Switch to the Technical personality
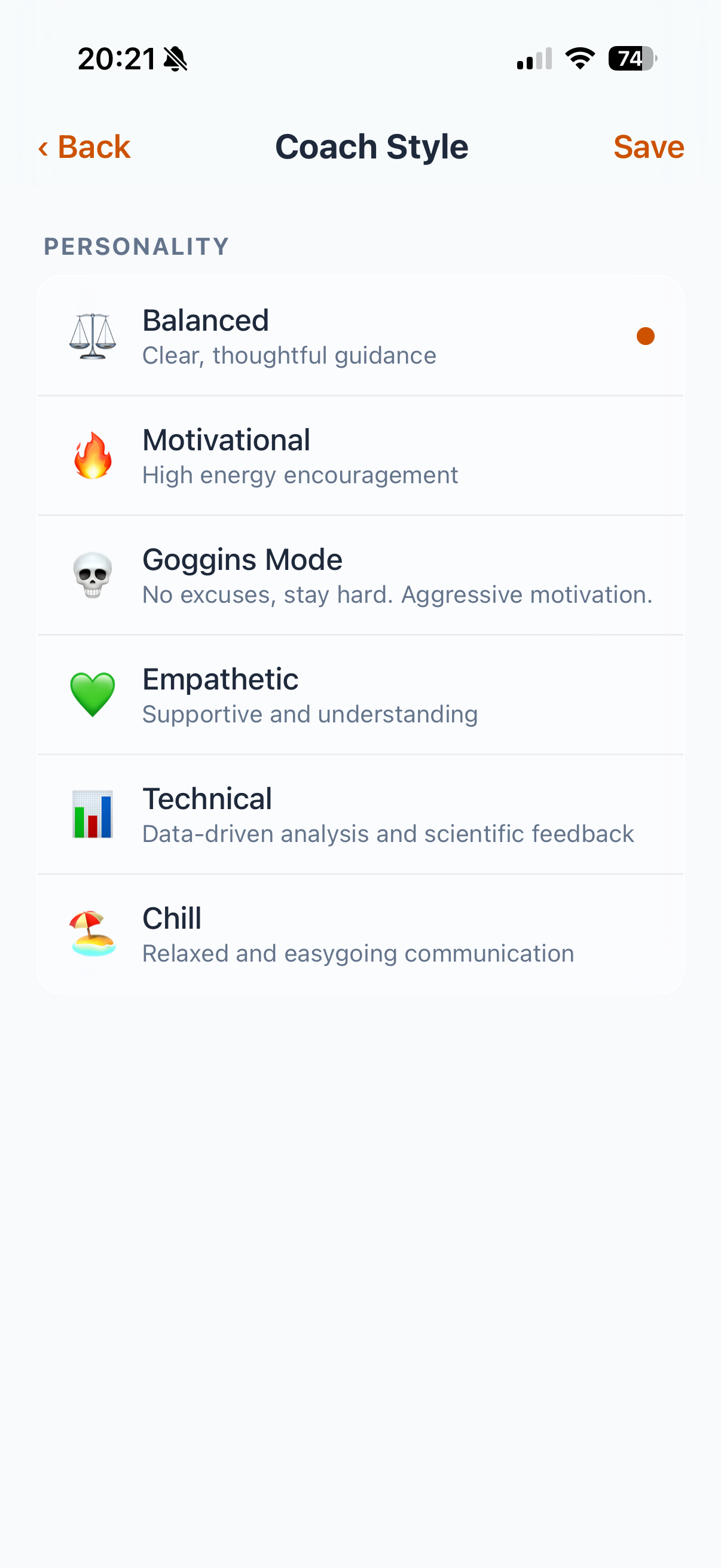 (360, 814)
